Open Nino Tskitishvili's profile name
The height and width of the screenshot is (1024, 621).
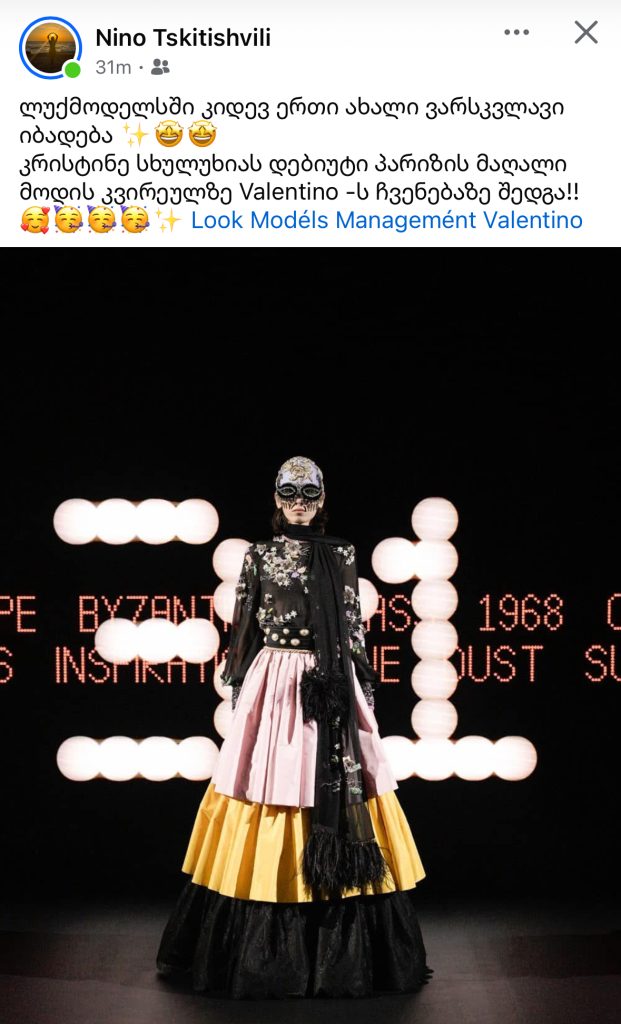[x=182, y=38]
